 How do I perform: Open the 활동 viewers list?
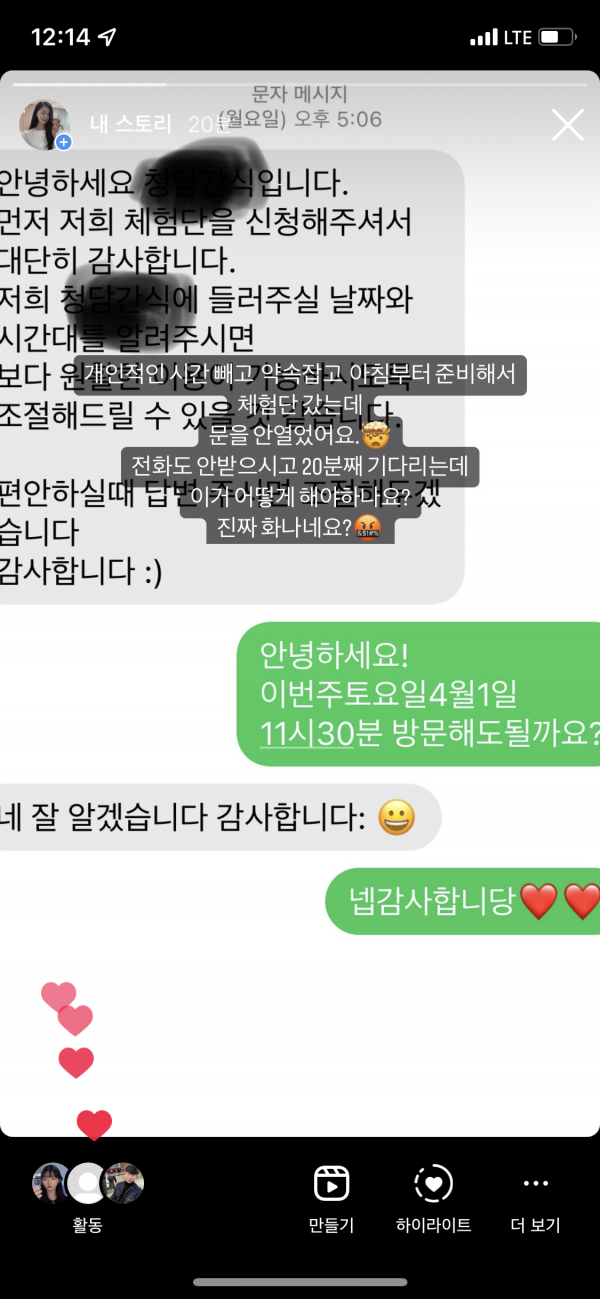click(x=88, y=1196)
